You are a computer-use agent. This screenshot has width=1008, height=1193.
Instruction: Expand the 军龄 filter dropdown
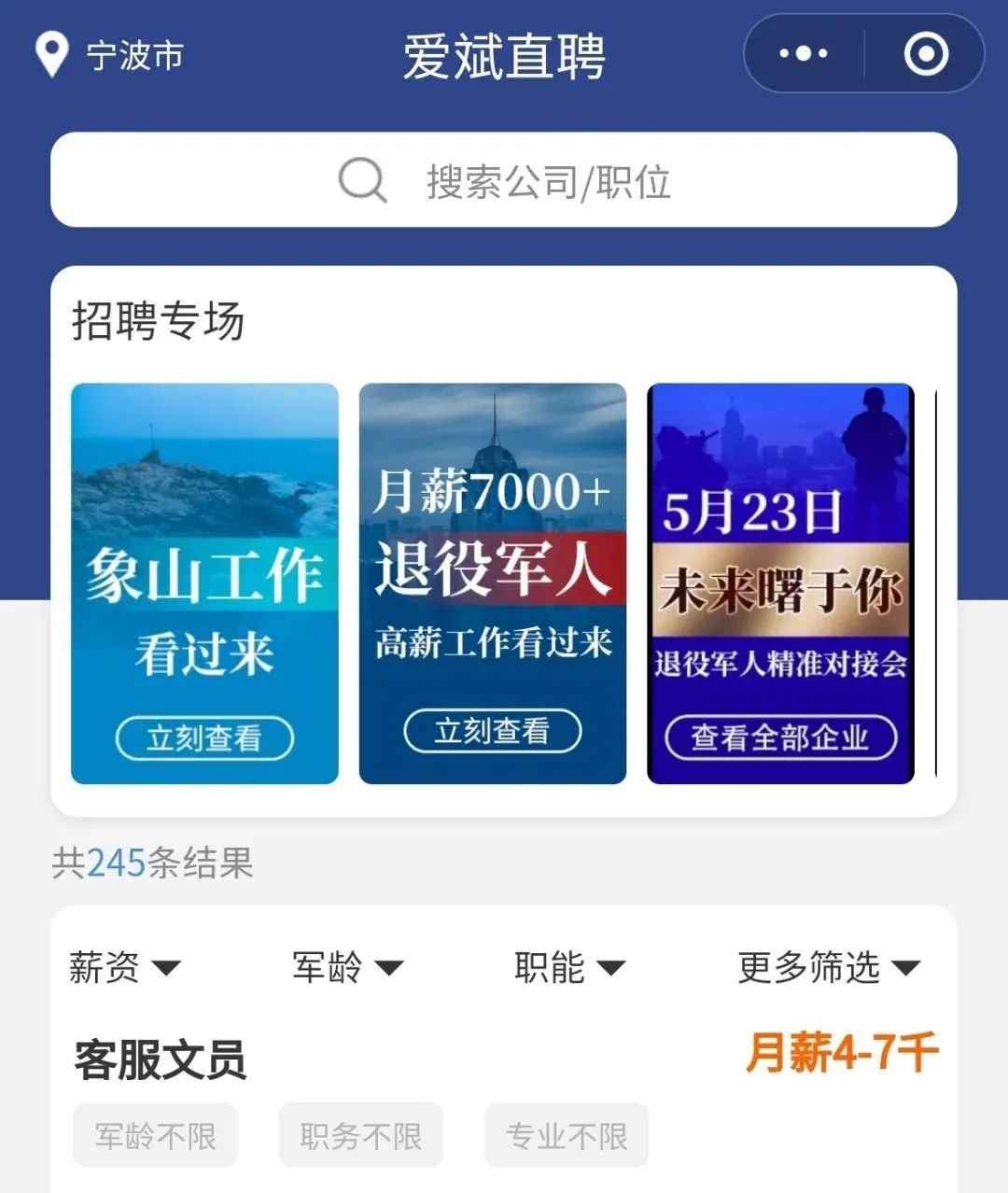click(x=347, y=967)
